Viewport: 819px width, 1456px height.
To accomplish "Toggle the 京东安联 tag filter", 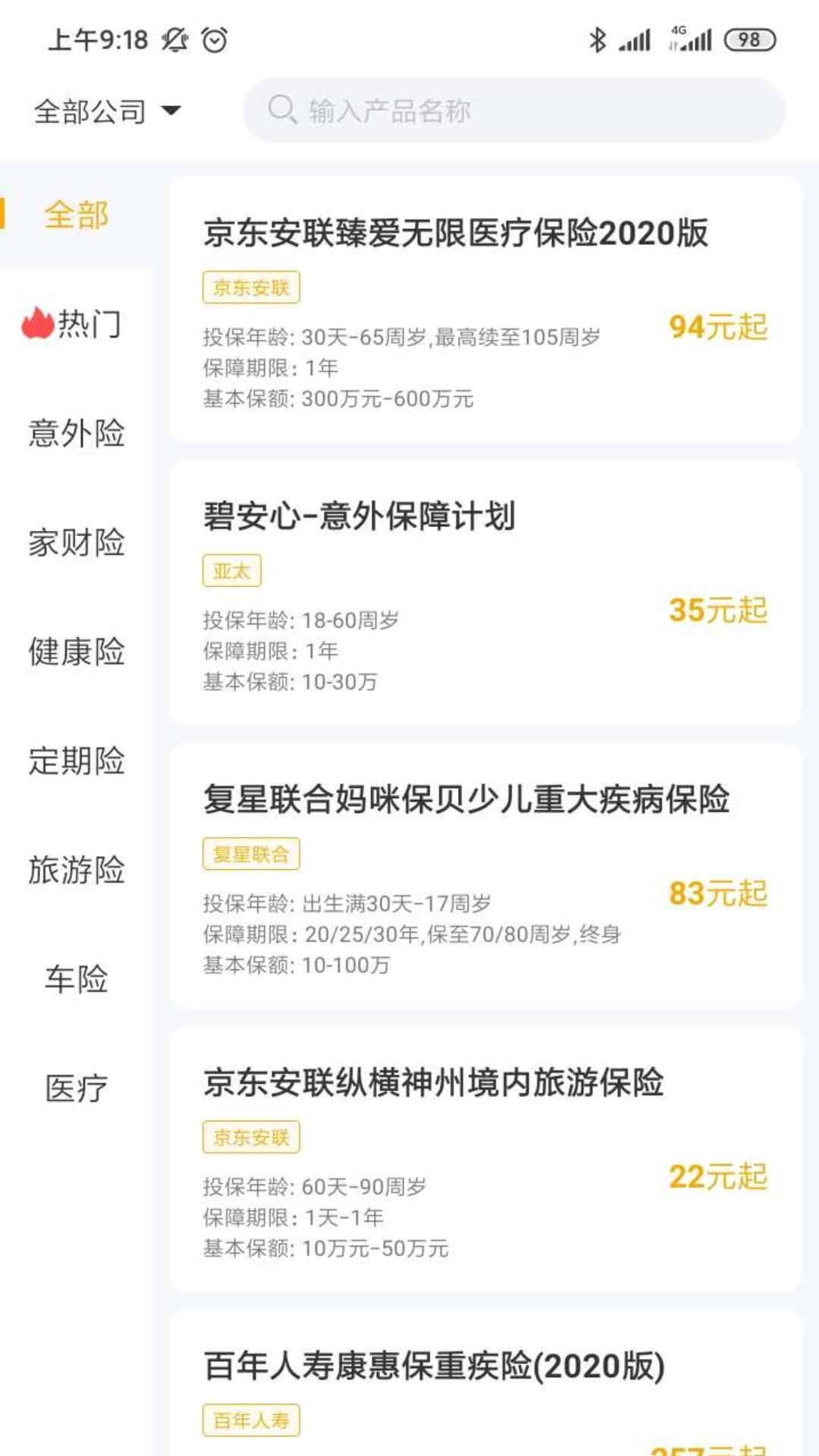I will click(251, 287).
